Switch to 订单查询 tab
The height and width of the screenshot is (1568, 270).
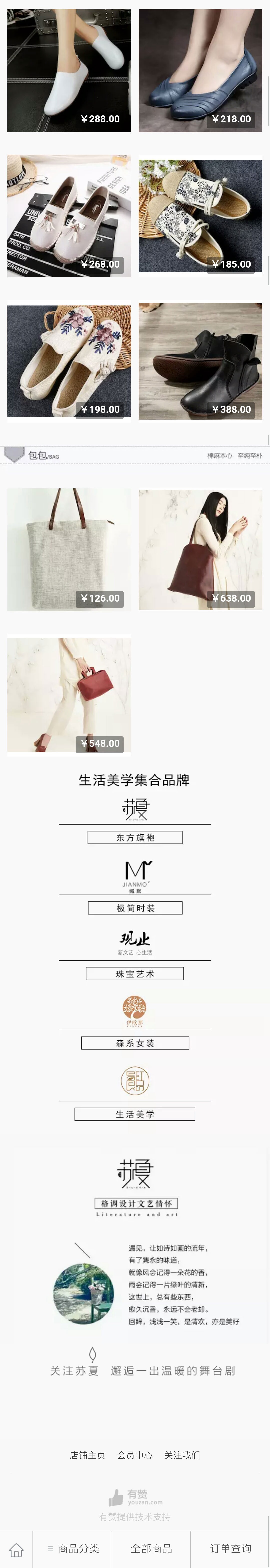click(x=230, y=1549)
